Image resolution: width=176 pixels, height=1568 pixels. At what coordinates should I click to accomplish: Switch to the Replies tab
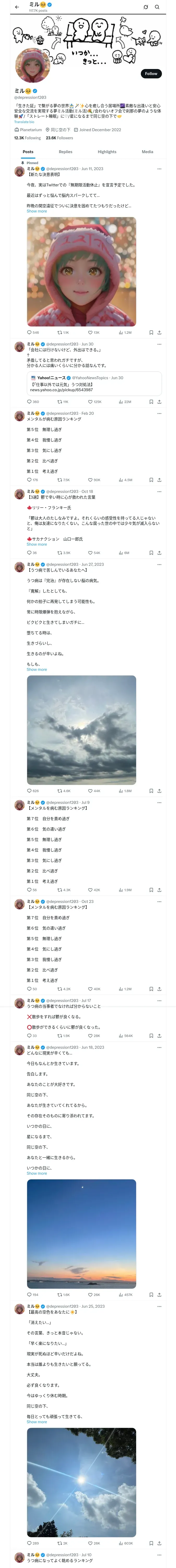pyautogui.click(x=65, y=152)
